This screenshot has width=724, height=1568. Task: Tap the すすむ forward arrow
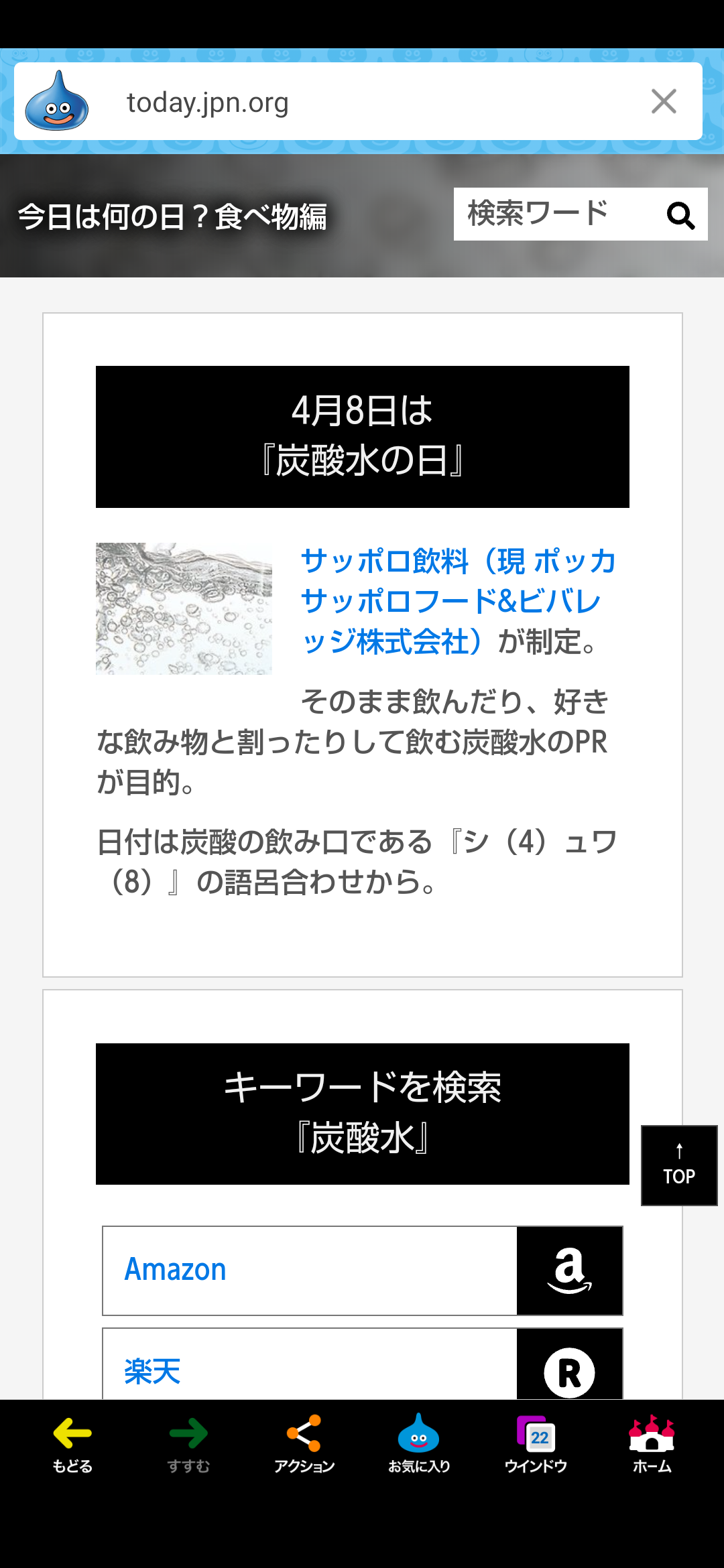(188, 1445)
